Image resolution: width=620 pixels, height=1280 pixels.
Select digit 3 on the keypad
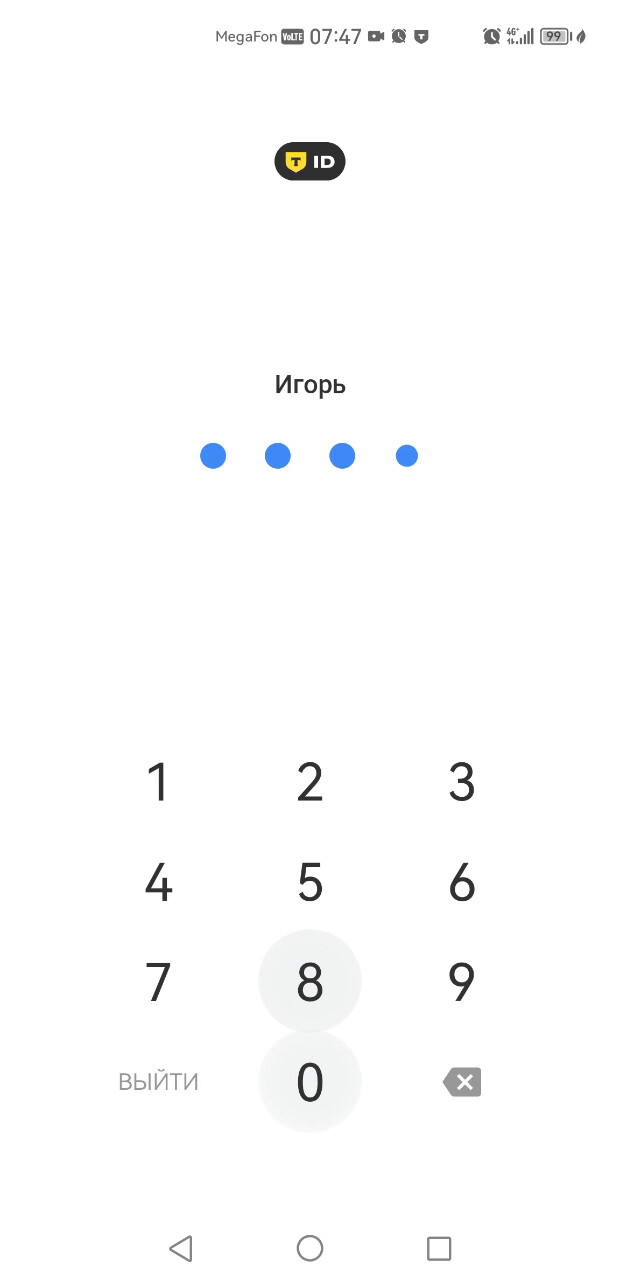point(461,782)
